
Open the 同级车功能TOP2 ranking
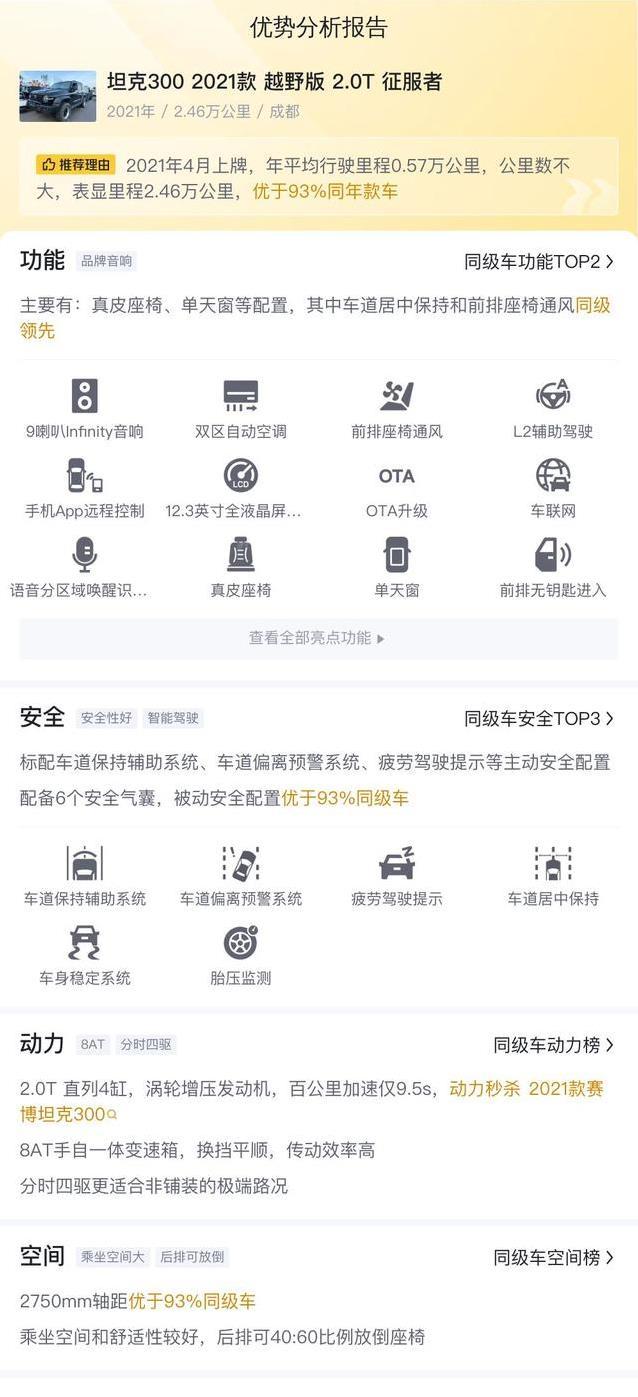[x=539, y=262]
